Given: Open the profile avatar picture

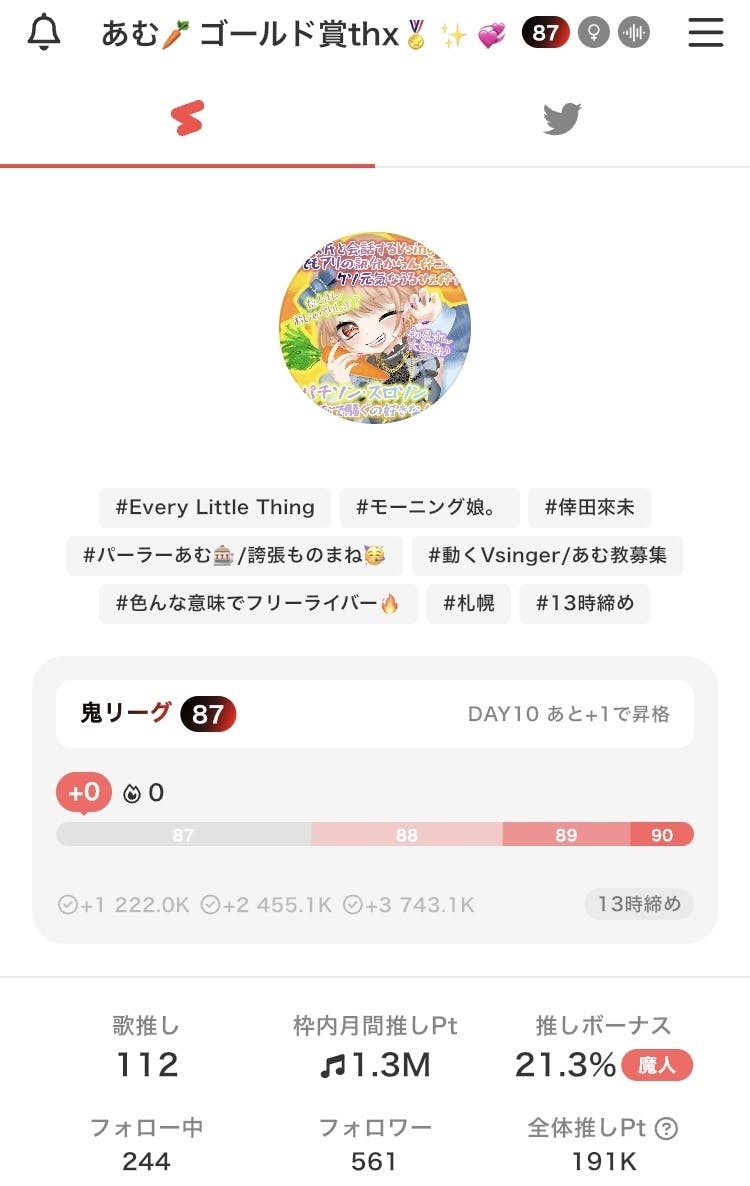Looking at the screenshot, I should pyautogui.click(x=375, y=328).
